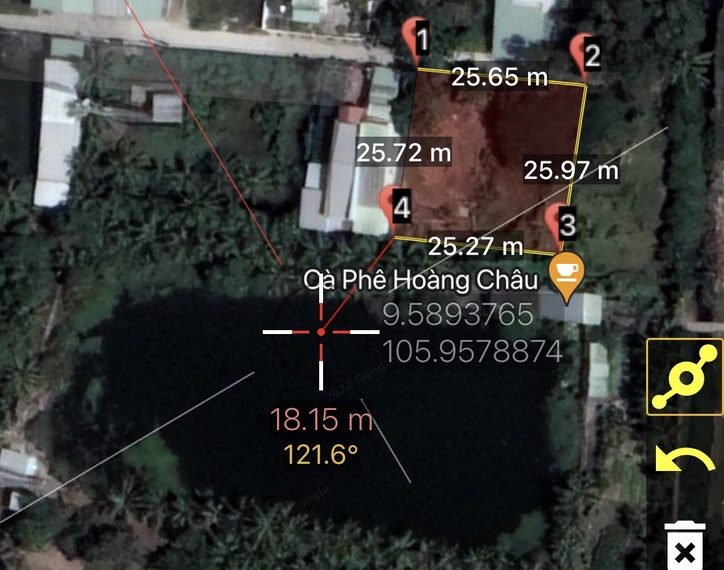The width and height of the screenshot is (724, 570).
Task: Tap the yellow path measurement mode button
Action: [x=684, y=377]
